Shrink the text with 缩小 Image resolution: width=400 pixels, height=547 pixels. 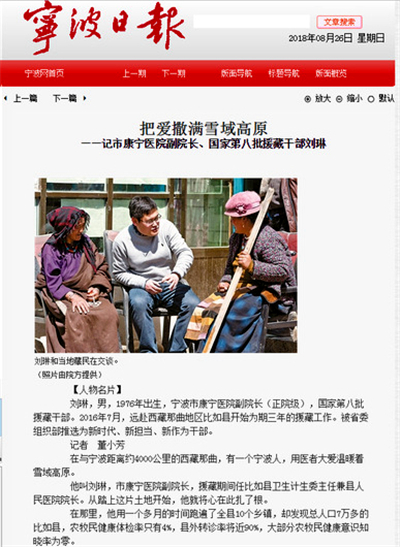pos(349,99)
